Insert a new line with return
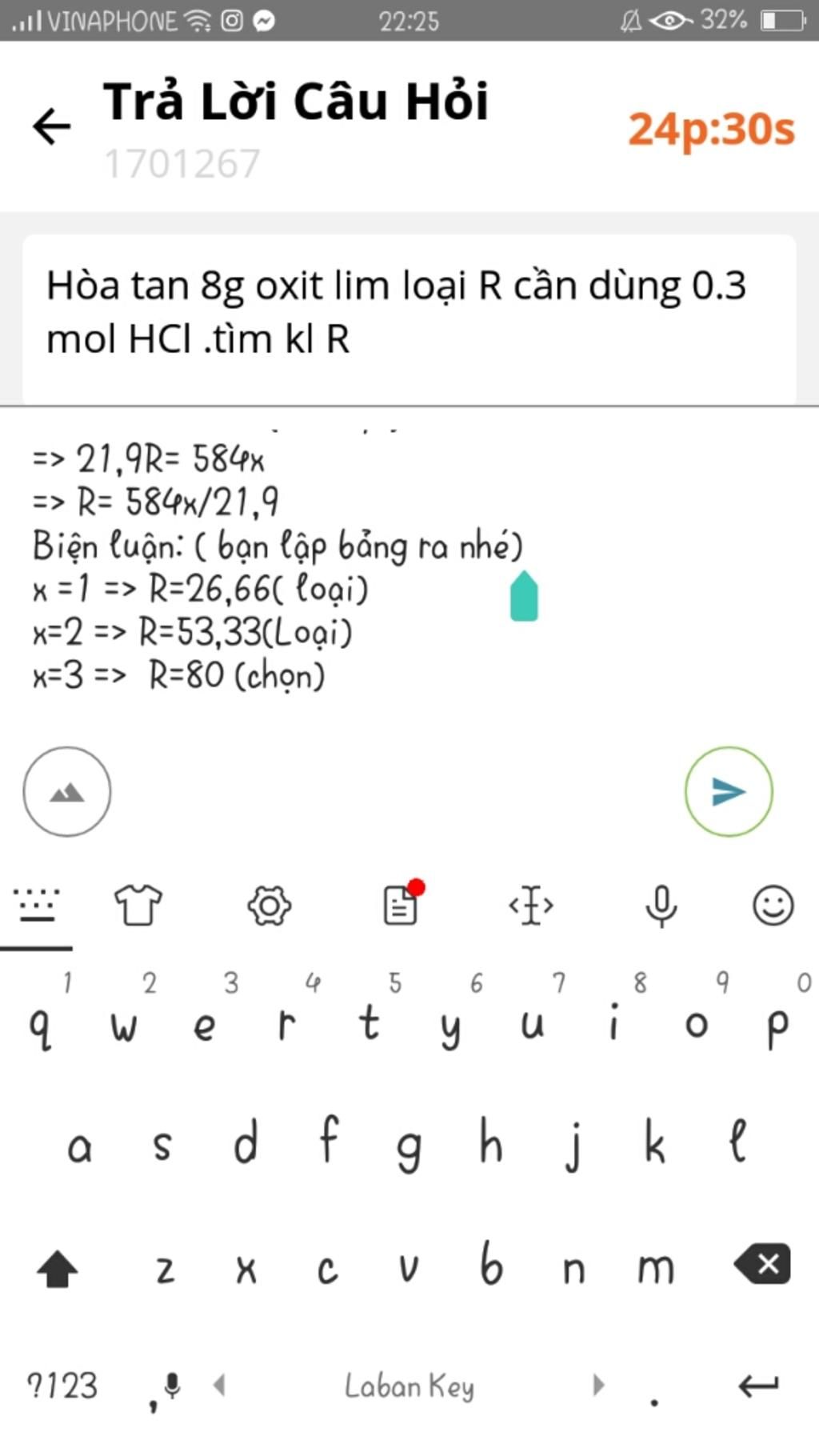This screenshot has width=819, height=1456. coord(757,1386)
